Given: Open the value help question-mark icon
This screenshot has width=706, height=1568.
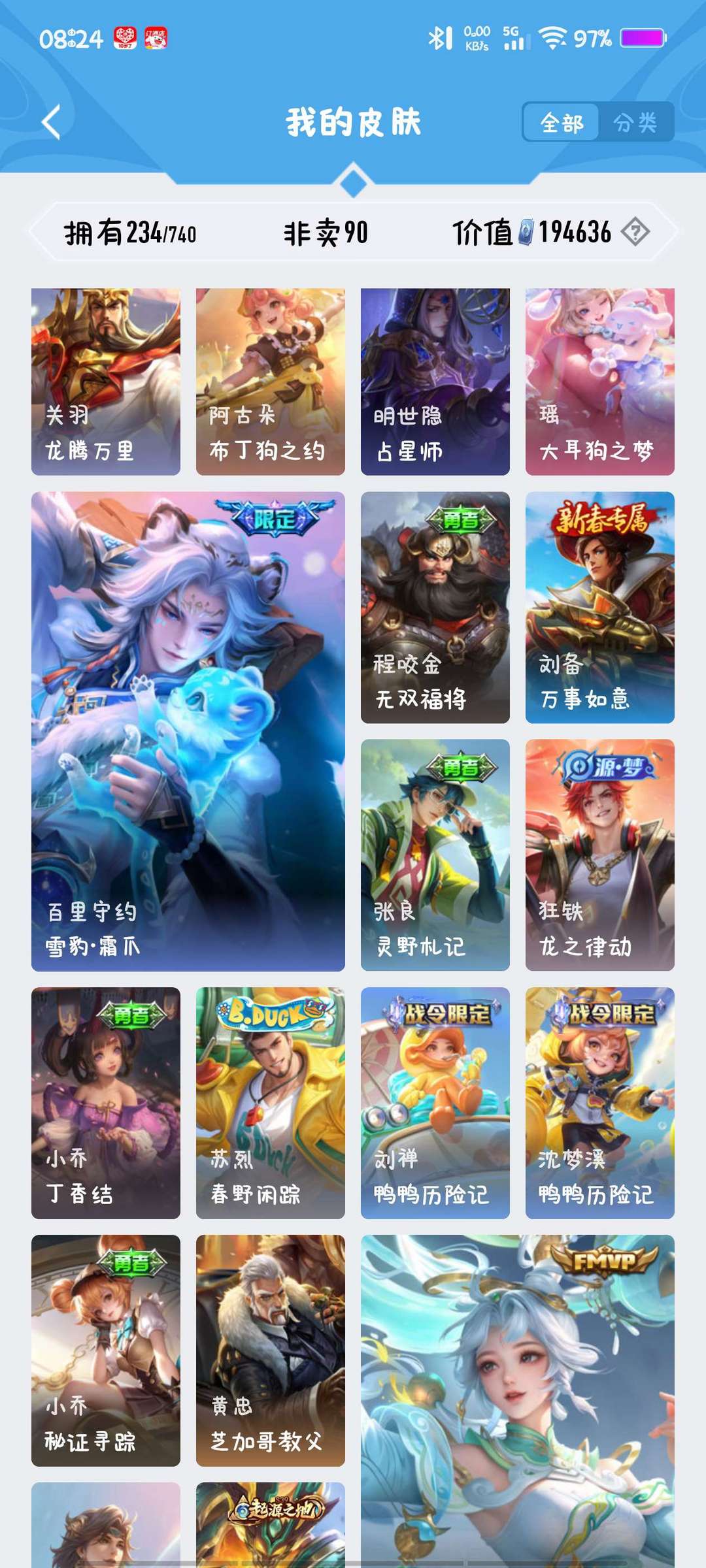Looking at the screenshot, I should click(x=635, y=232).
